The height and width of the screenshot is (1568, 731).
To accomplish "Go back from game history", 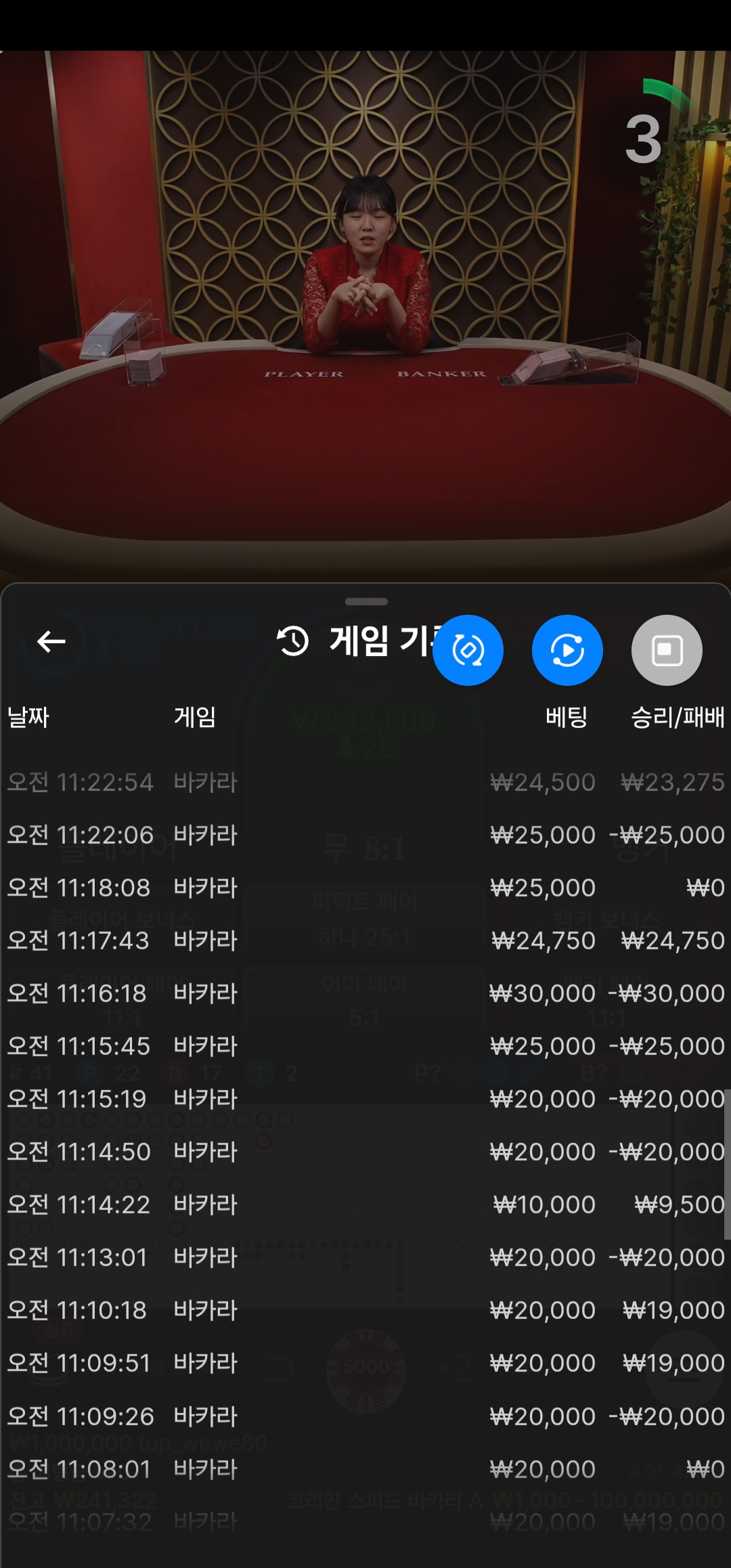I will pyautogui.click(x=51, y=641).
